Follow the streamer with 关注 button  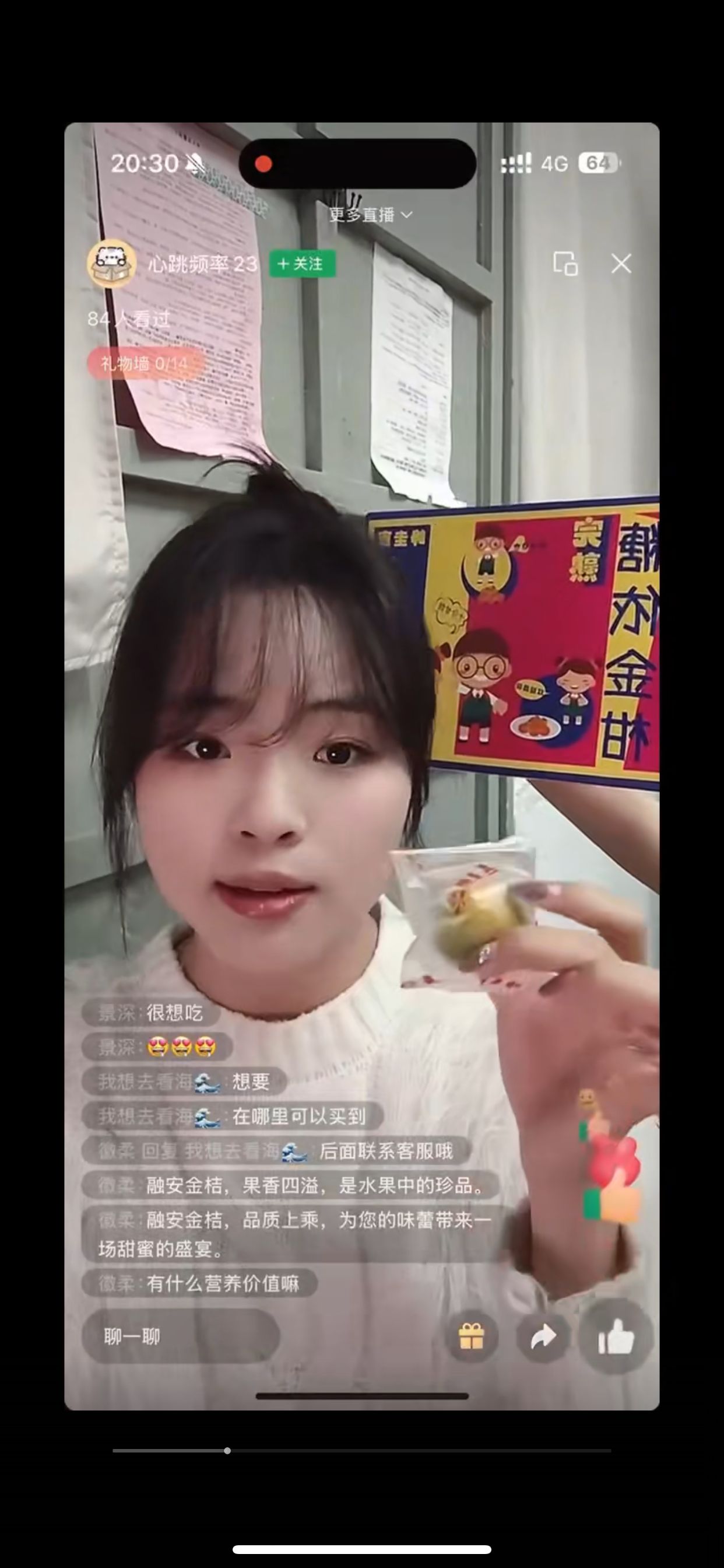302,264
